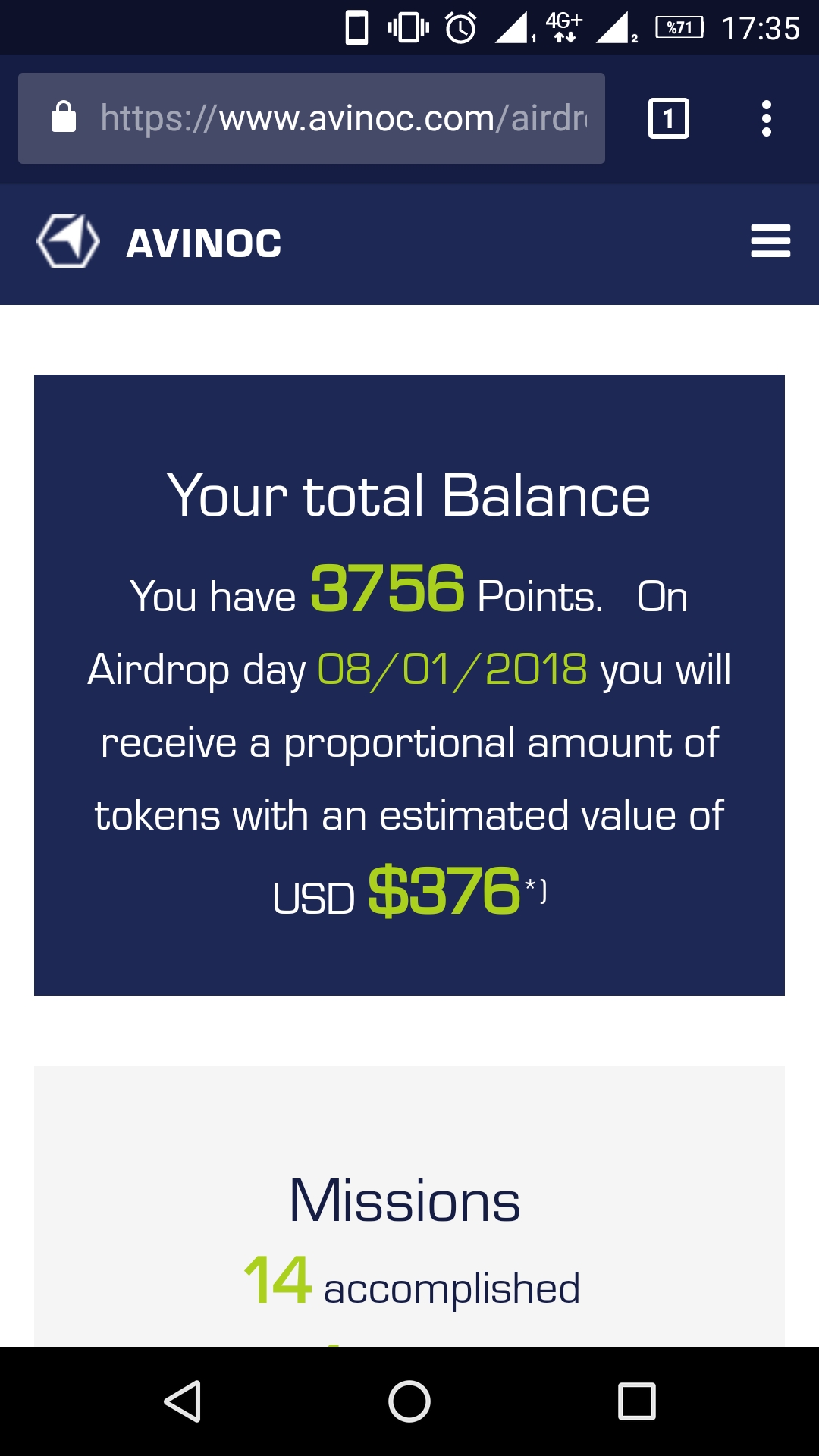The width and height of the screenshot is (819, 1456).
Task: Go to the AVINOC home logo
Action: pyautogui.click(x=159, y=242)
